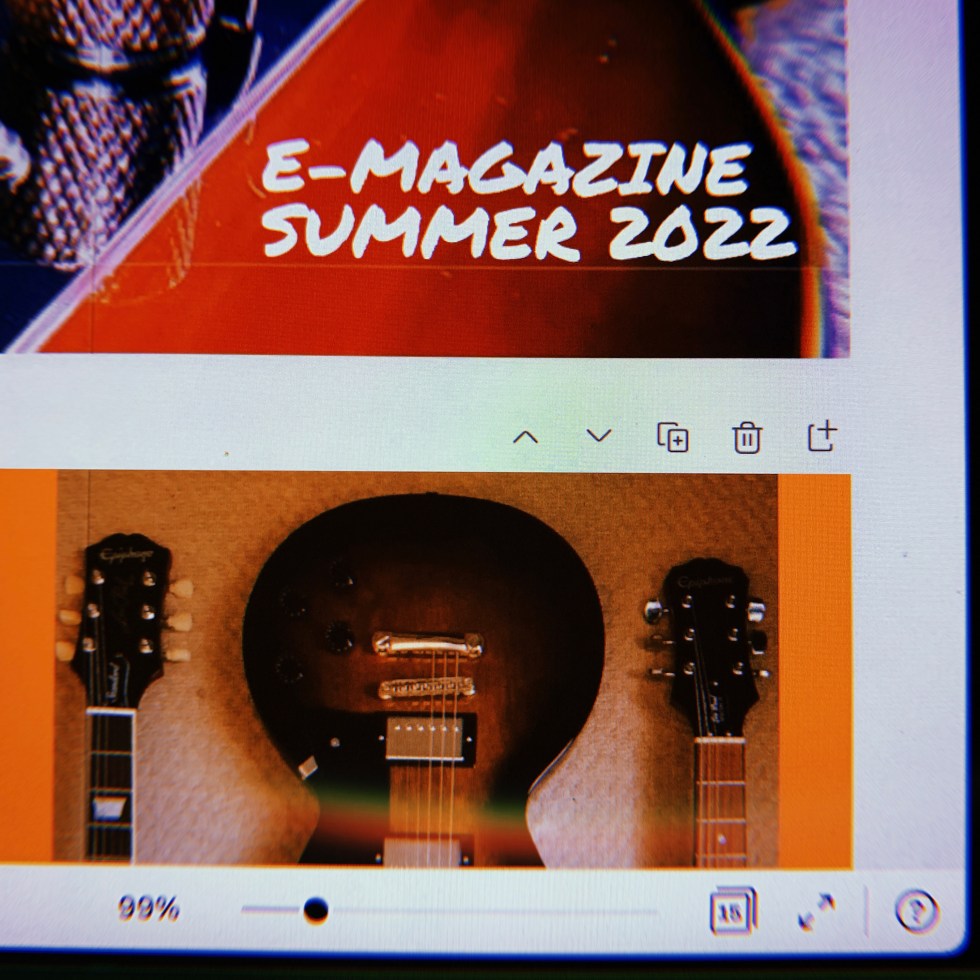Open the 99% zoom level menu
This screenshot has width=980, height=980.
[148, 909]
